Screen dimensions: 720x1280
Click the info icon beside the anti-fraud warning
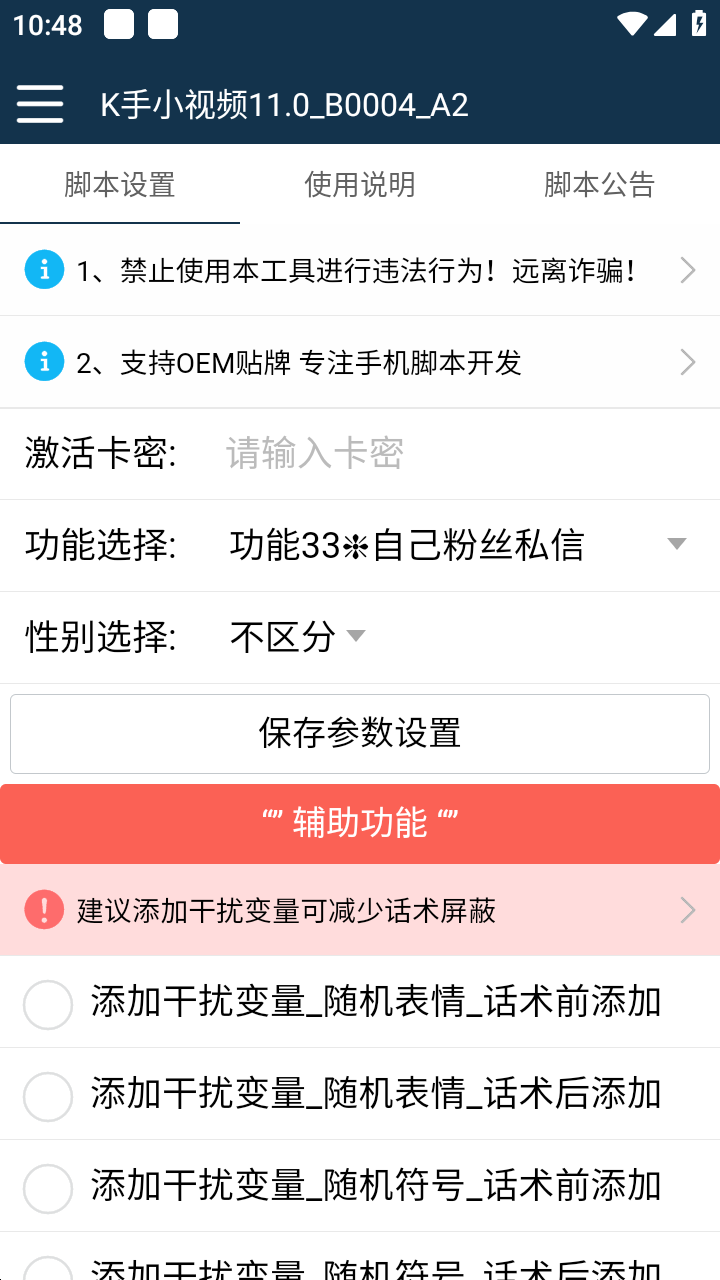pos(44,269)
